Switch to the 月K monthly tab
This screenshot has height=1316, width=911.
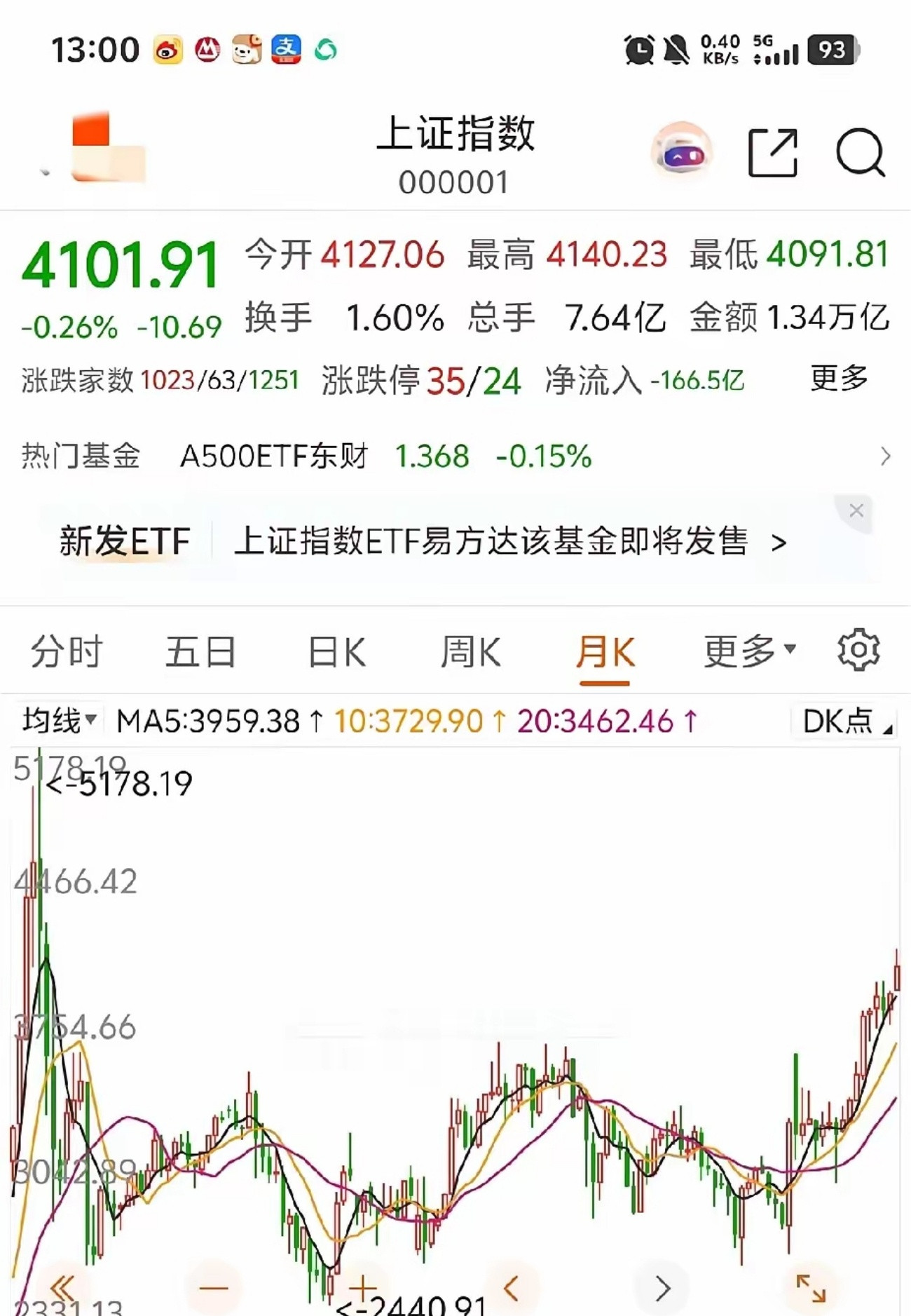[x=605, y=651]
